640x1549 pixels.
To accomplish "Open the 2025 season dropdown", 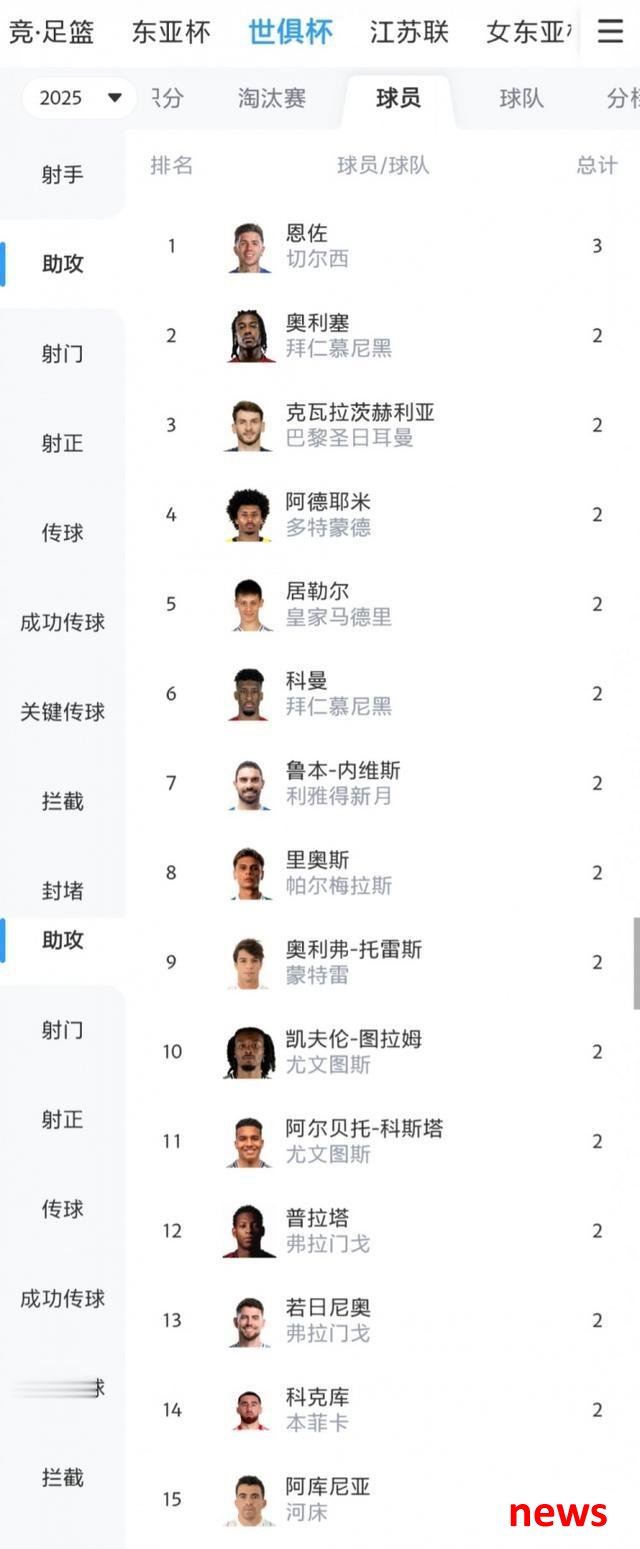I will pyautogui.click(x=80, y=98).
